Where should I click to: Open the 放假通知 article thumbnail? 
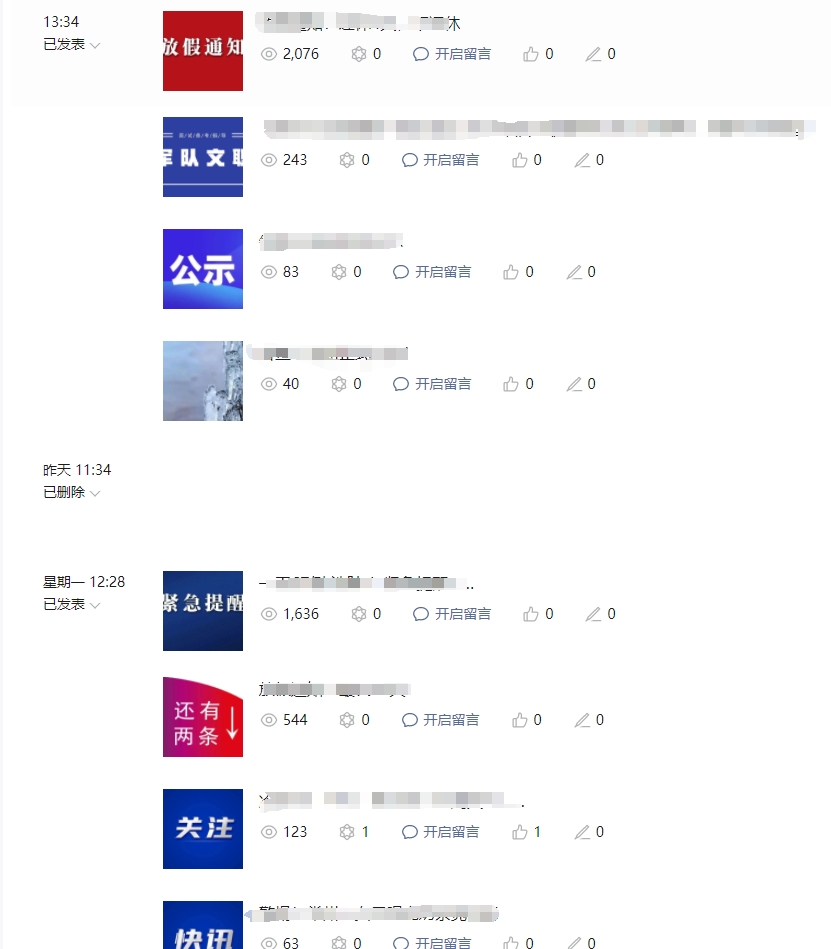coord(203,51)
